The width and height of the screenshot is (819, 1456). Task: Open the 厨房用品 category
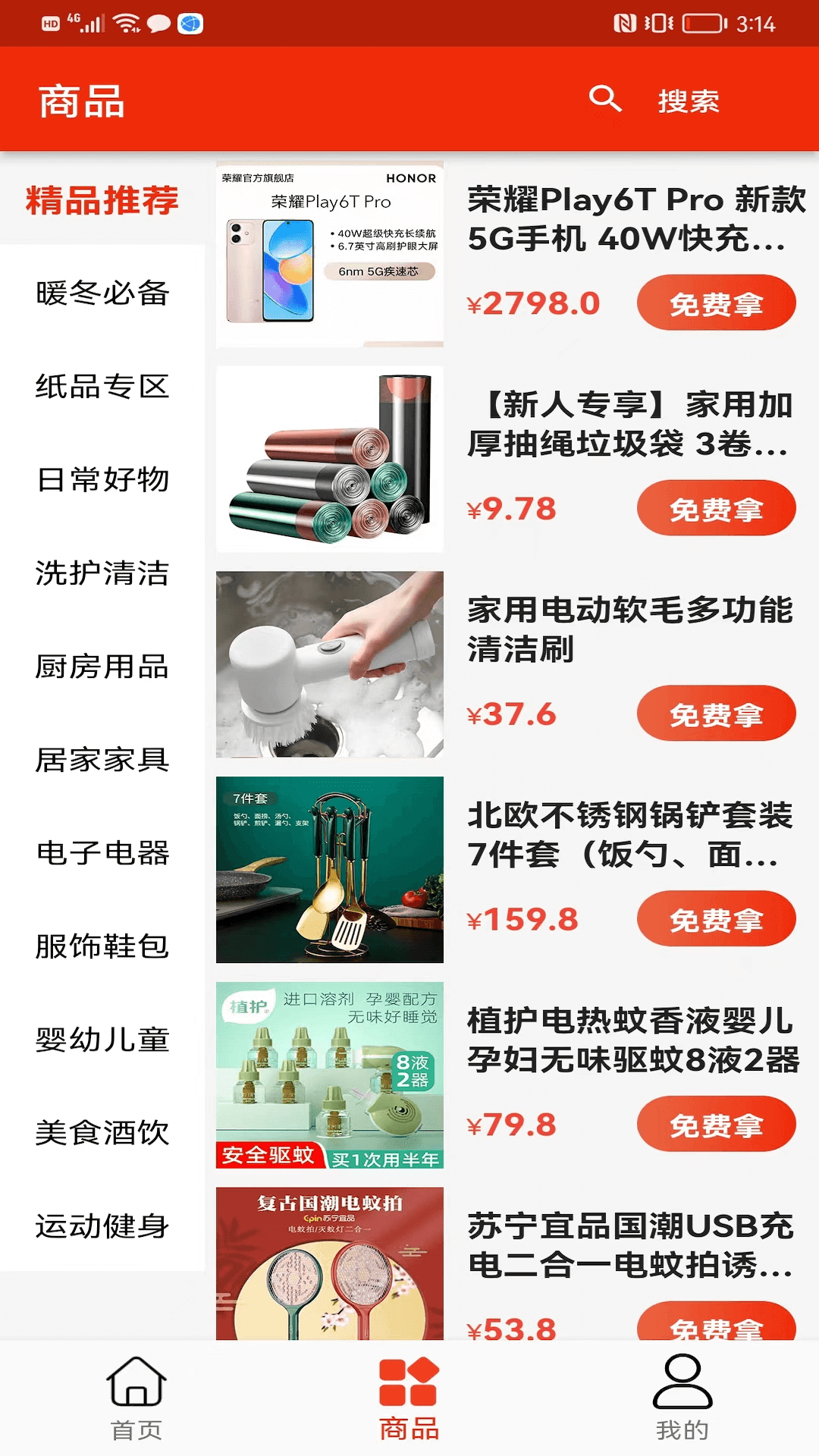click(102, 668)
